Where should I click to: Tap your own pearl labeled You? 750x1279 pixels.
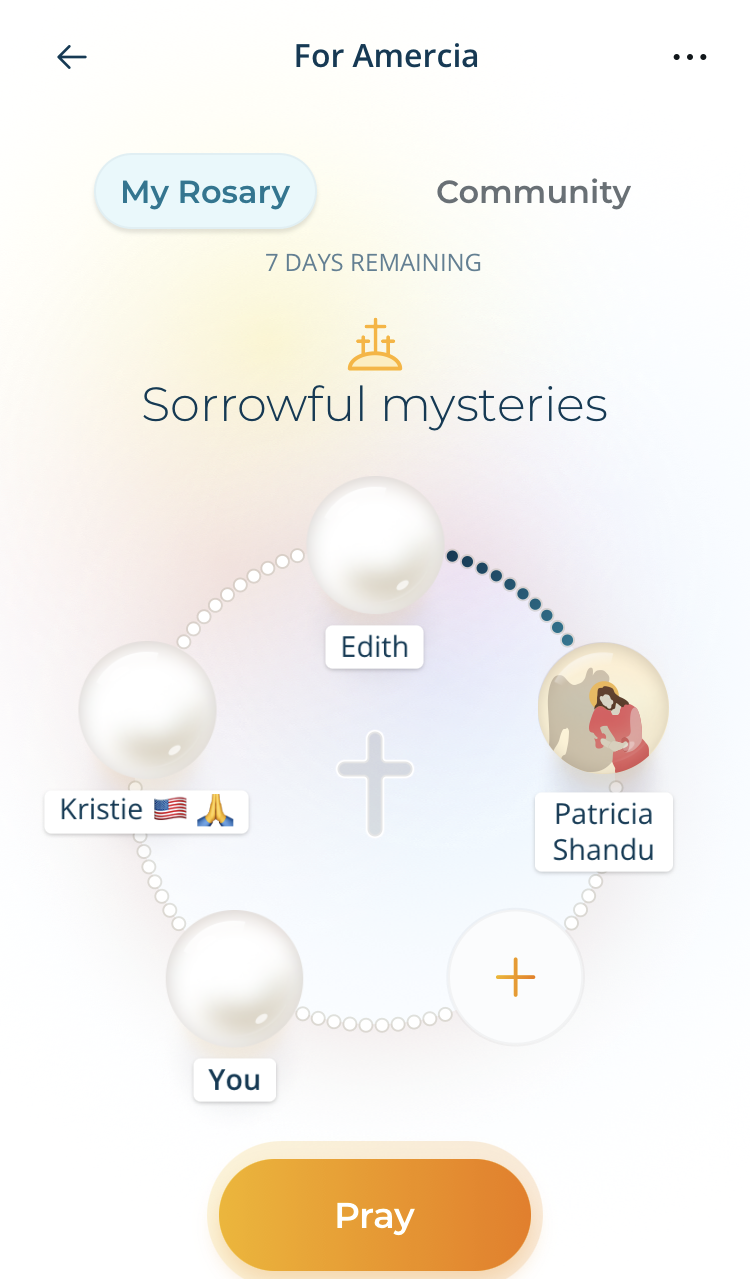coord(234,978)
